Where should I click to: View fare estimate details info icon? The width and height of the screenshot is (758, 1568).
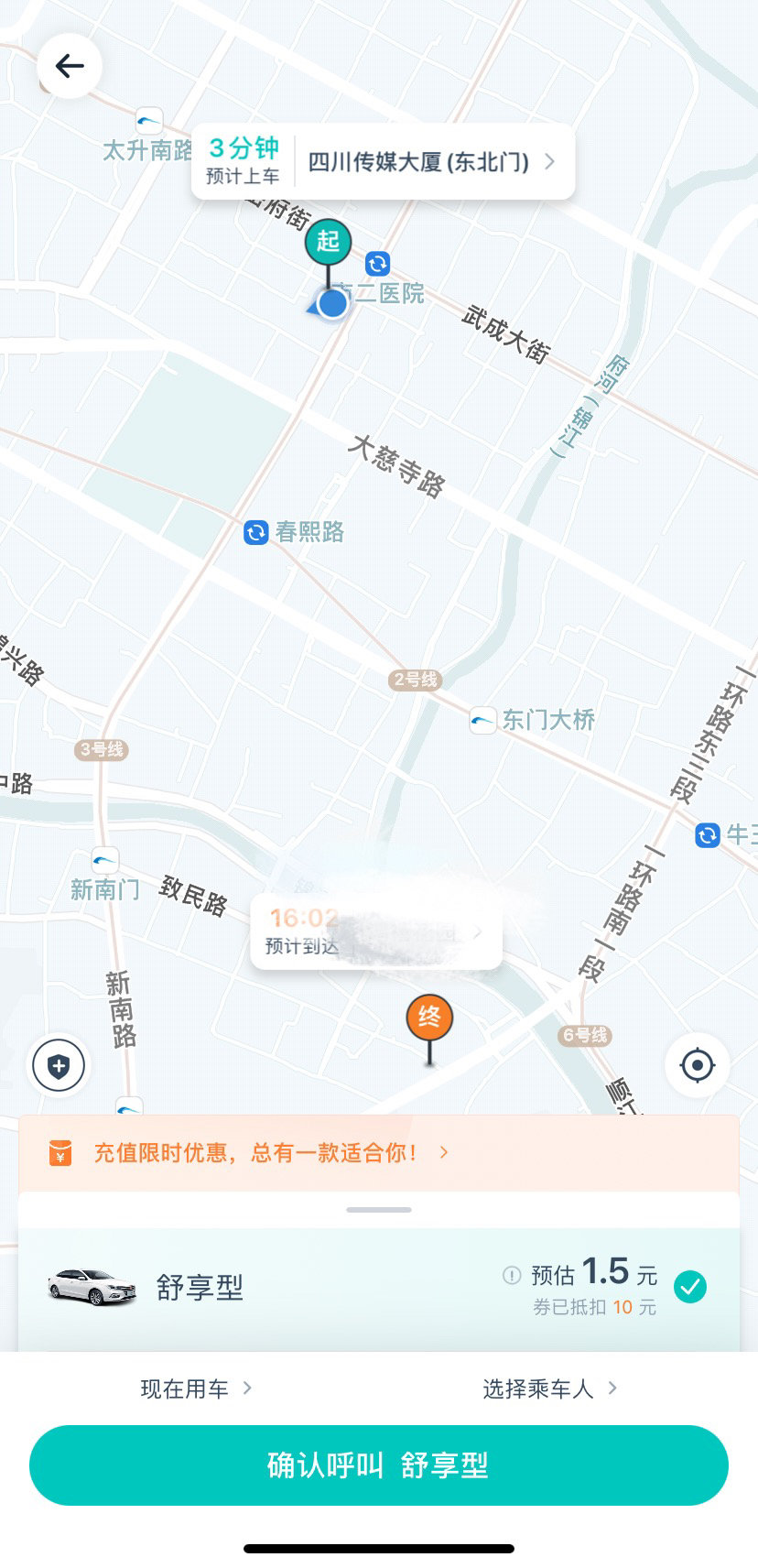[x=512, y=1275]
